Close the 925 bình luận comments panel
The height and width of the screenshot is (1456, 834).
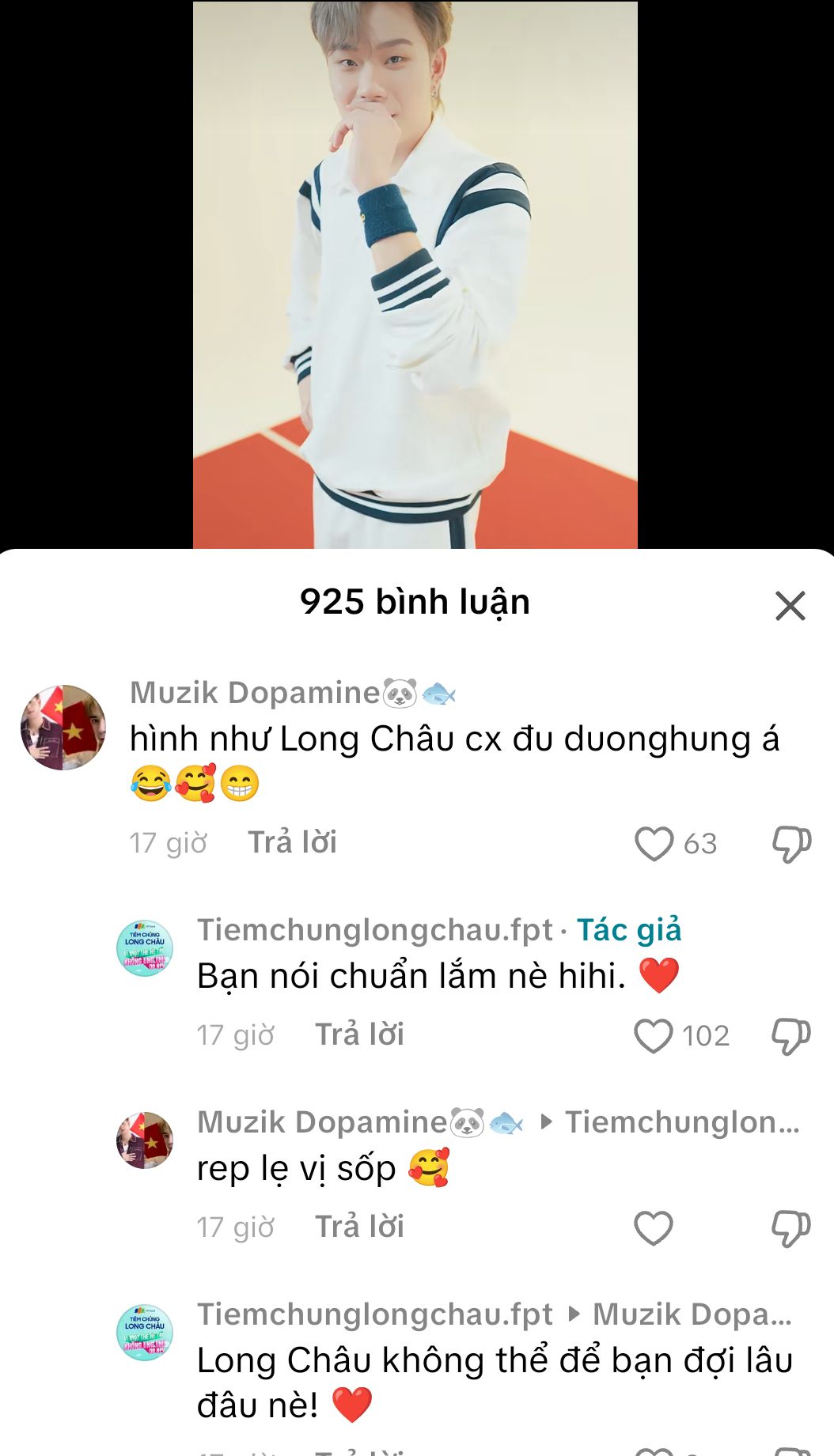[x=790, y=607]
